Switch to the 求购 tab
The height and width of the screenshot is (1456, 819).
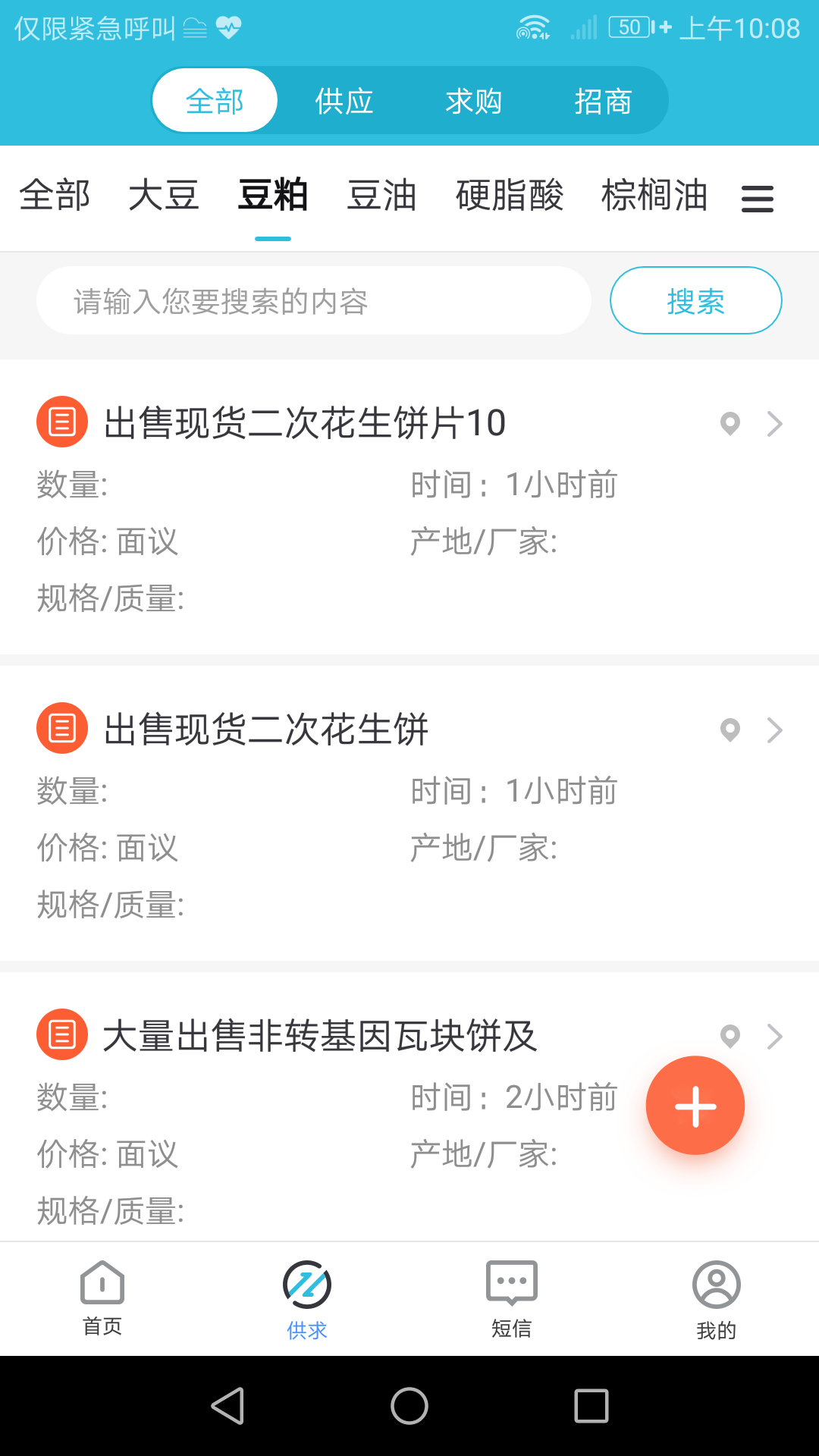tap(472, 99)
